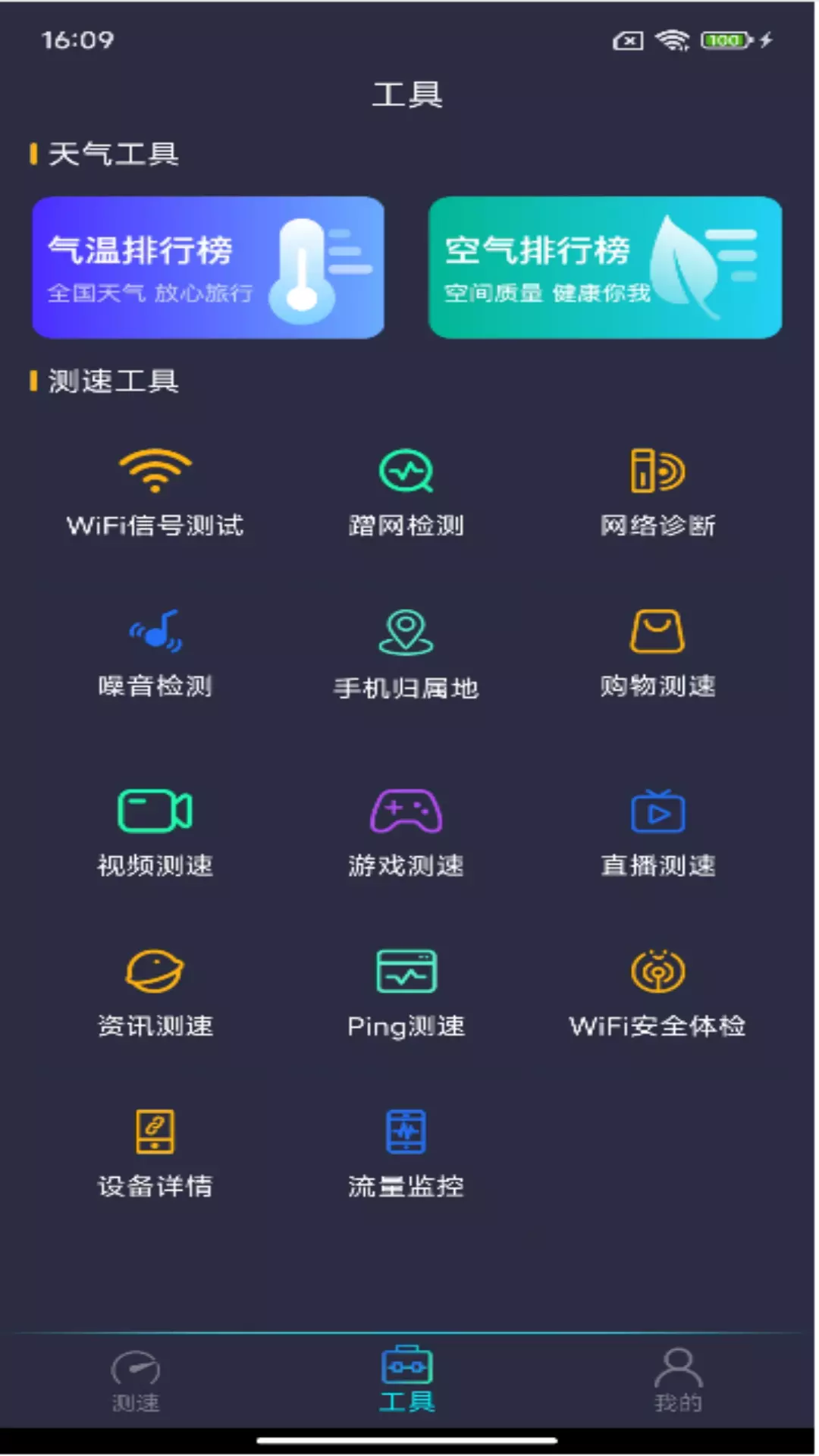The image size is (819, 1456).
Task: Open 蹭网检测 tool
Action: click(406, 493)
